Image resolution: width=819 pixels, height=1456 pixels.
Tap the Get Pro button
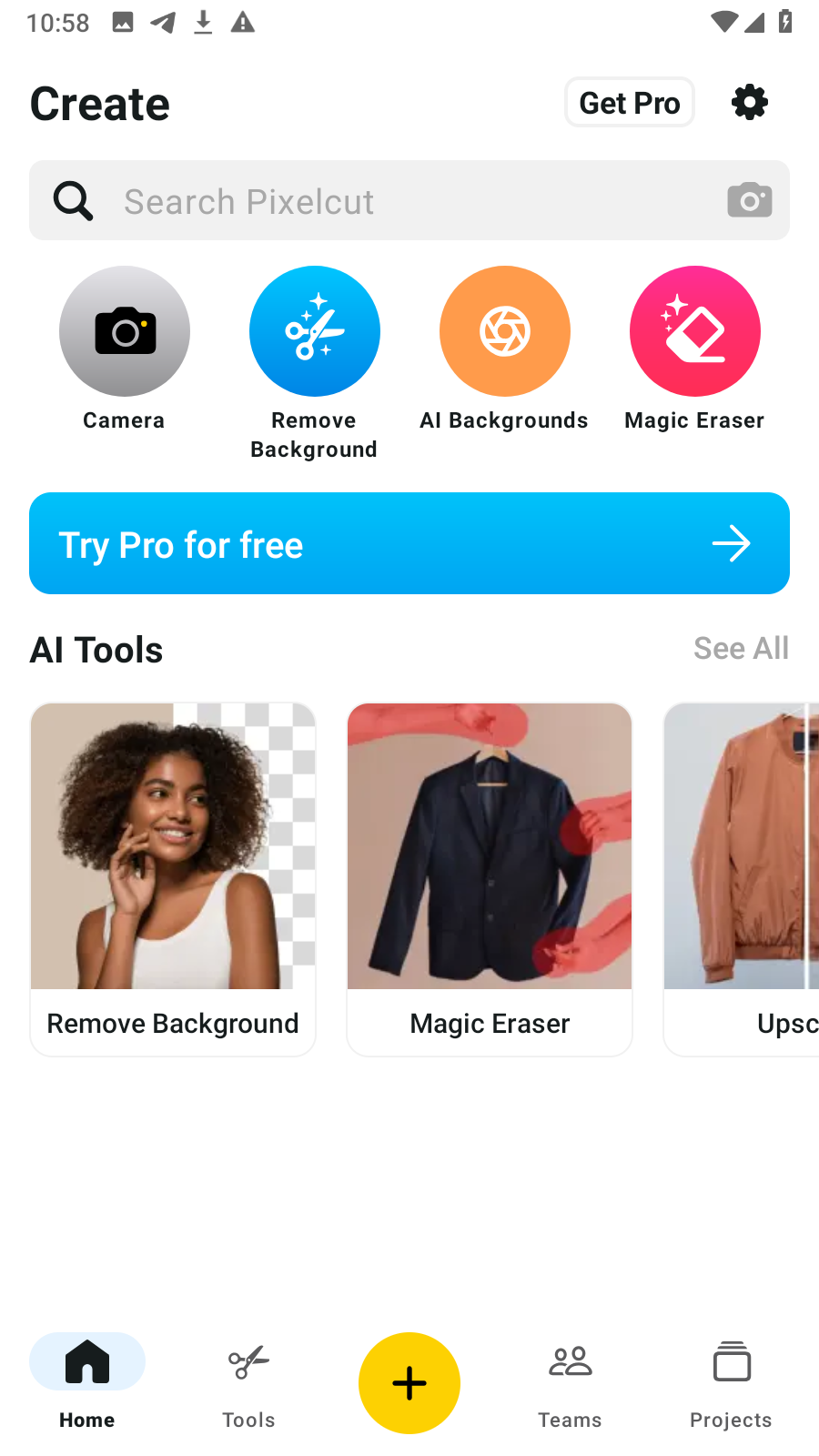630,103
